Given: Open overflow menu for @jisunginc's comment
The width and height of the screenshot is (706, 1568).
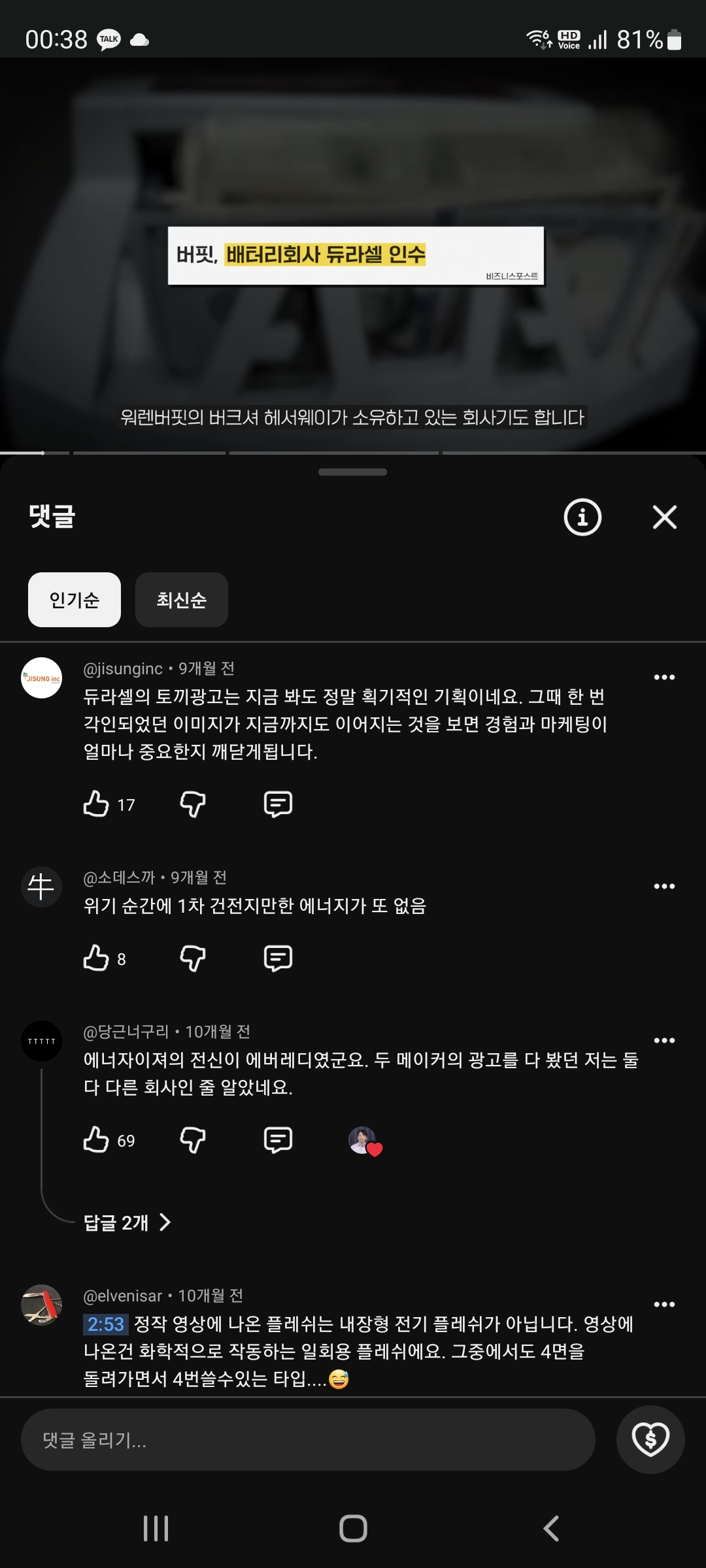Looking at the screenshot, I should tap(664, 678).
